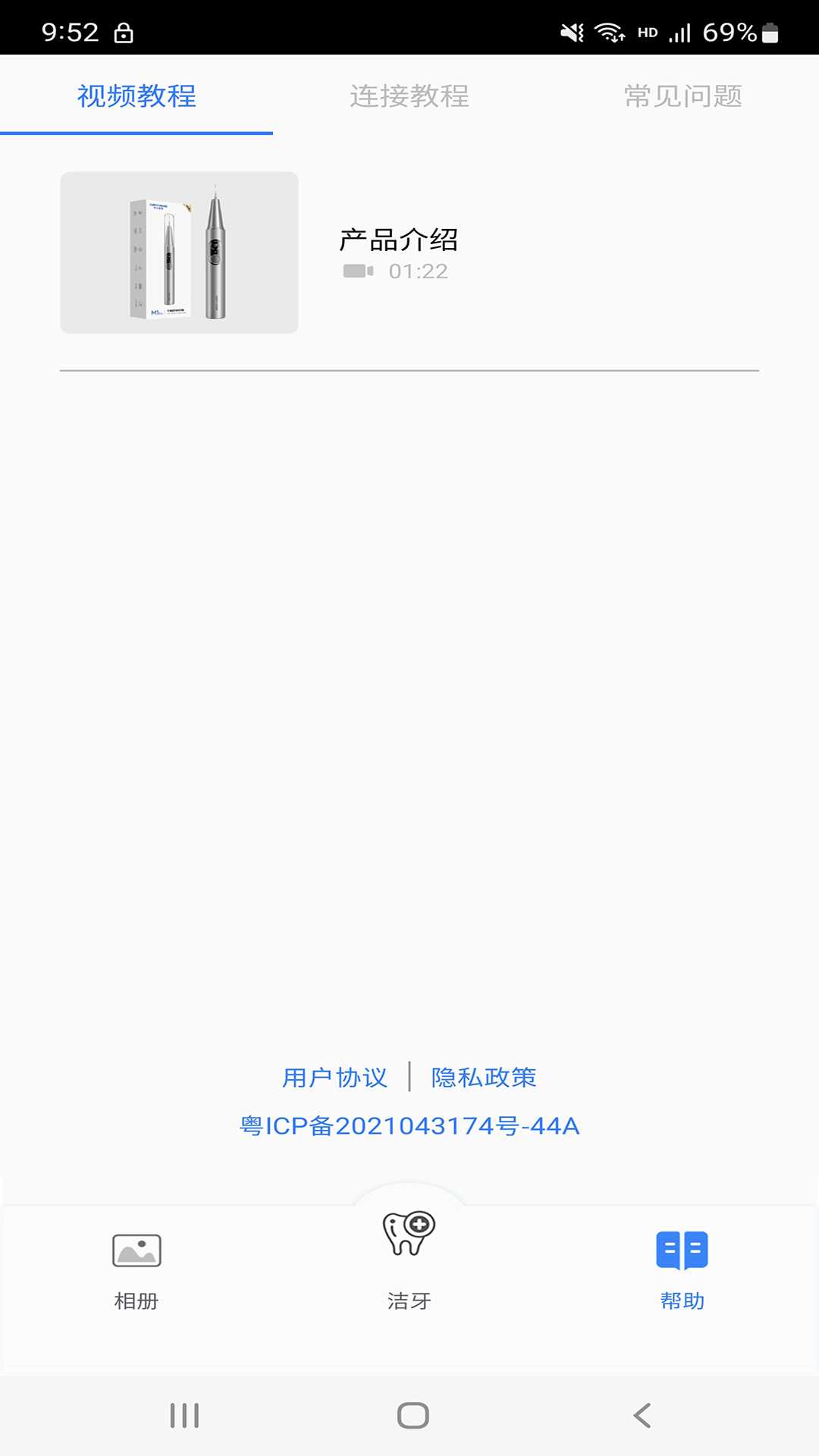Click the video camera icon beside 01:22
The height and width of the screenshot is (1456, 819).
(x=356, y=271)
